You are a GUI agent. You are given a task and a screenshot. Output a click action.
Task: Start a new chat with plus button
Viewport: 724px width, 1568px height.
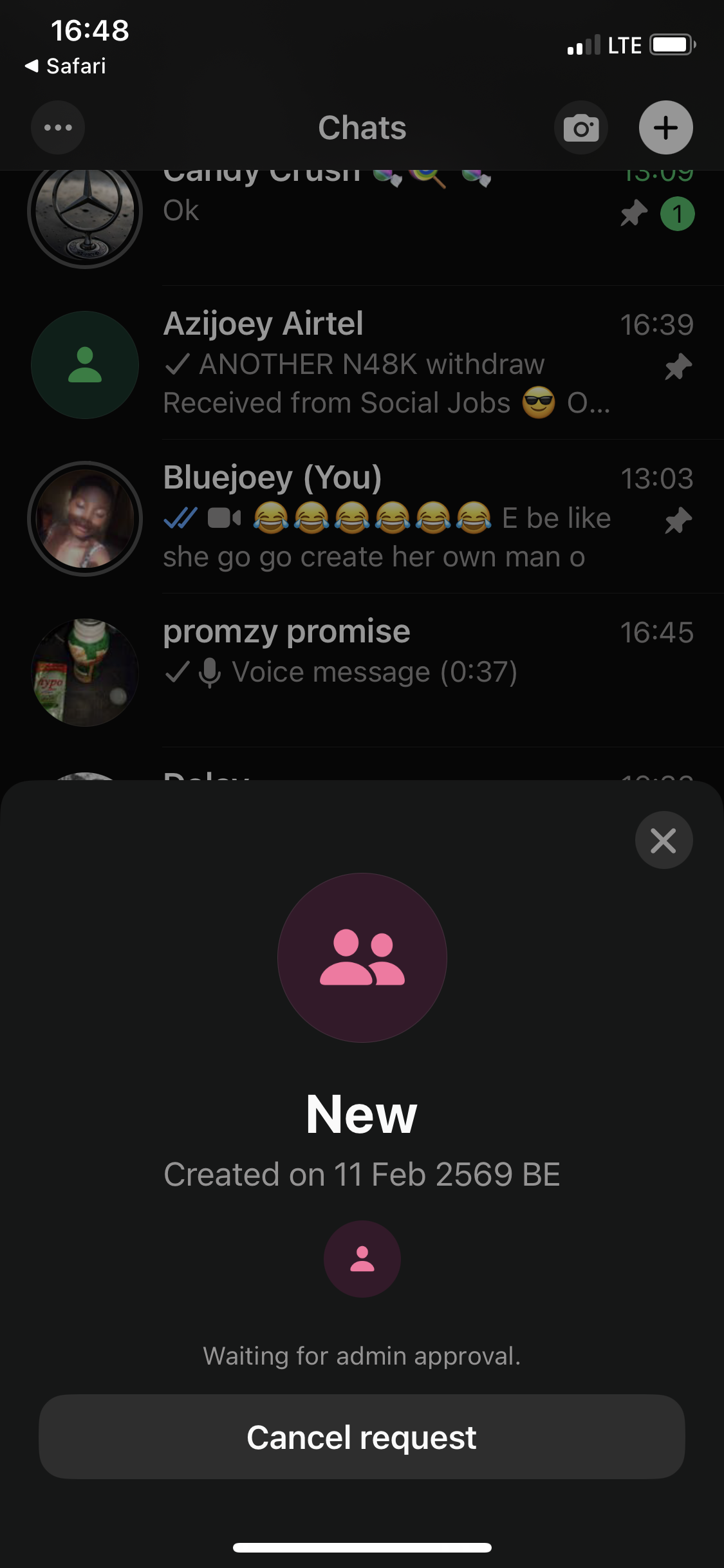click(665, 127)
